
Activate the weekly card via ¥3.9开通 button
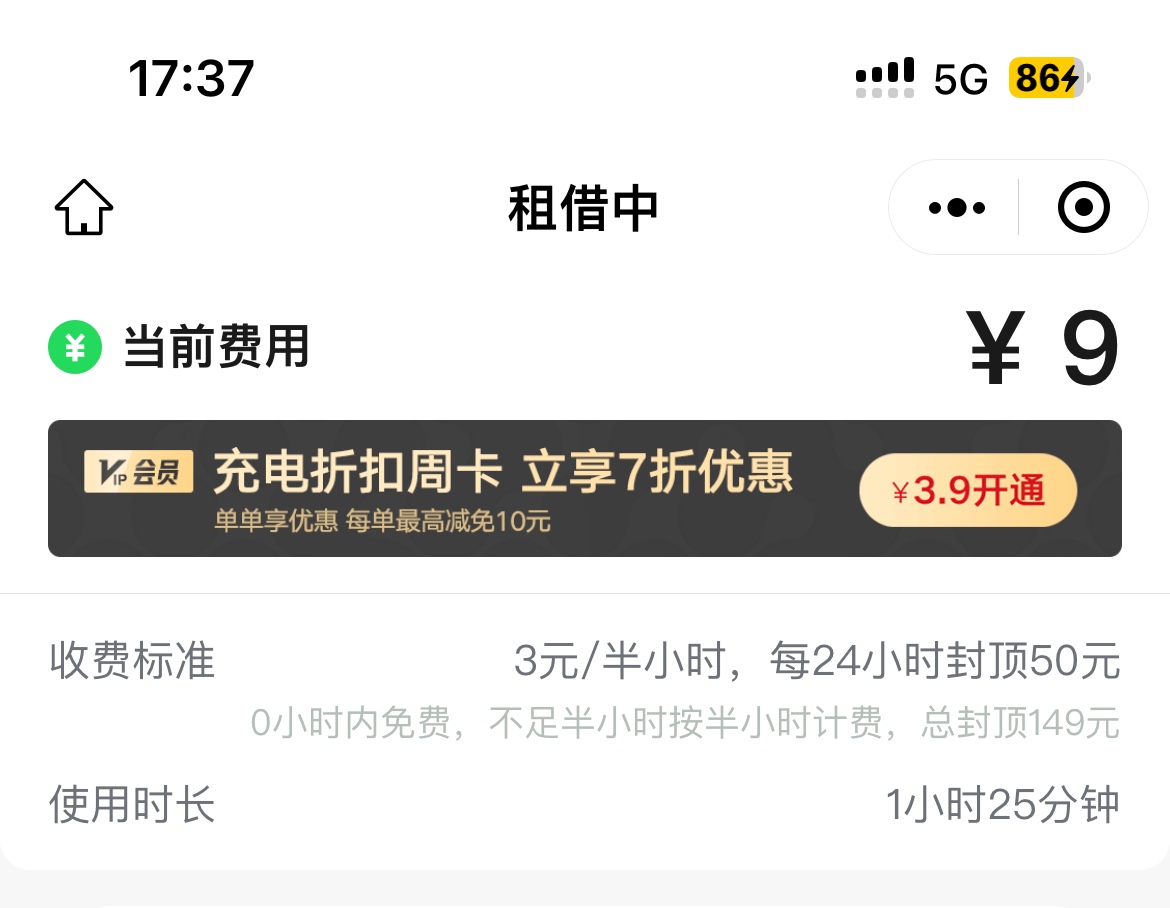pyautogui.click(x=967, y=491)
